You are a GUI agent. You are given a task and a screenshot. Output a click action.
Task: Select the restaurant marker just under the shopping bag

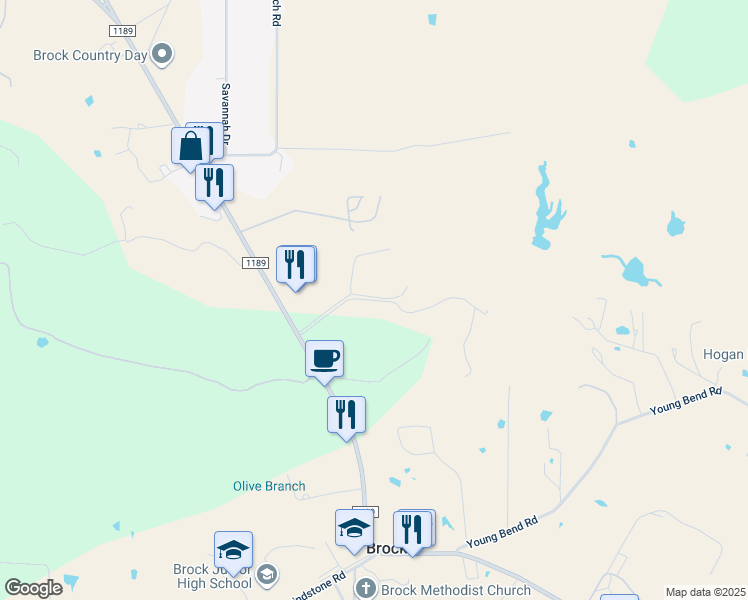click(214, 186)
